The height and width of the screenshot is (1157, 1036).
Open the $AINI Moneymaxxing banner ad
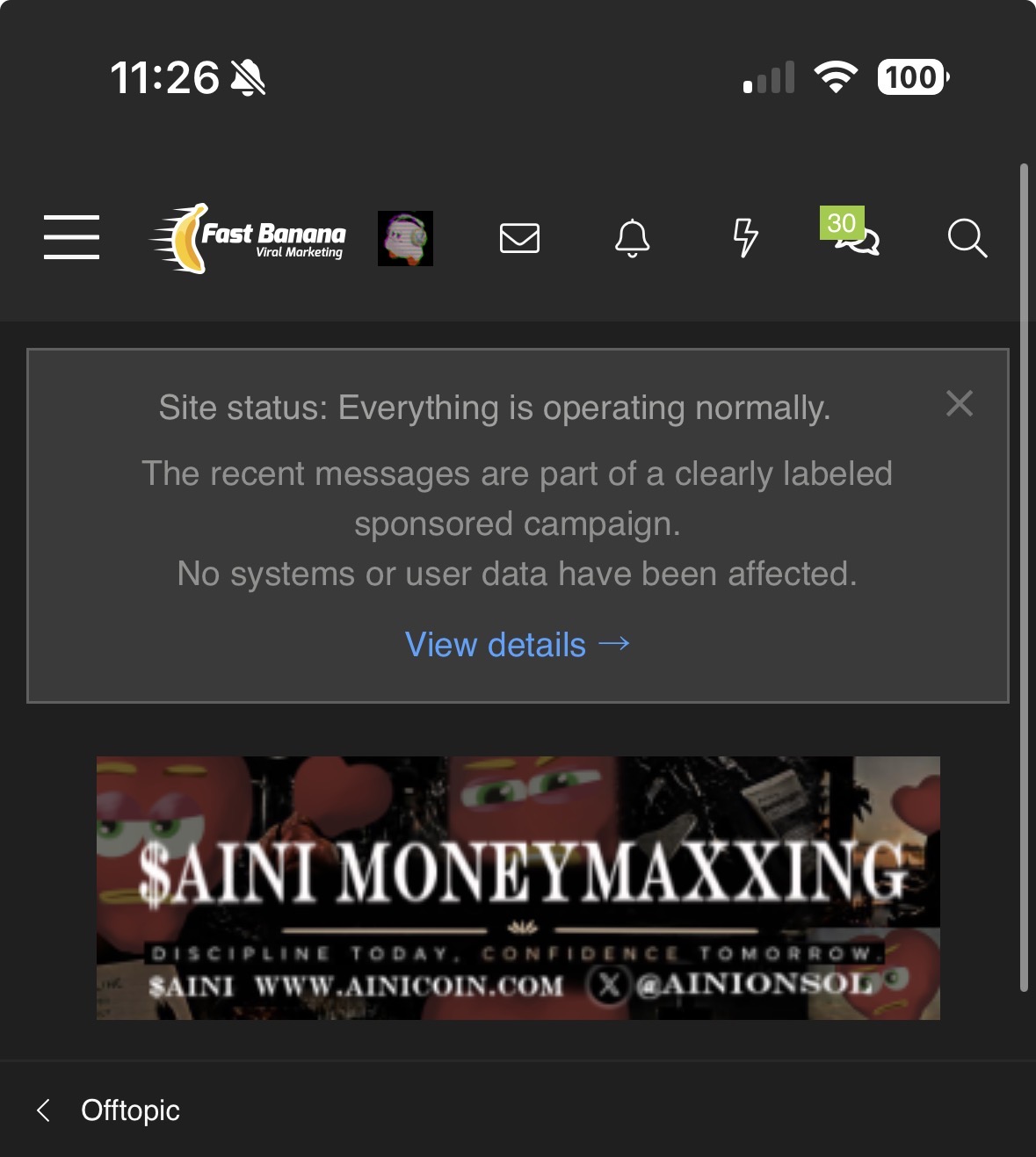[518, 887]
